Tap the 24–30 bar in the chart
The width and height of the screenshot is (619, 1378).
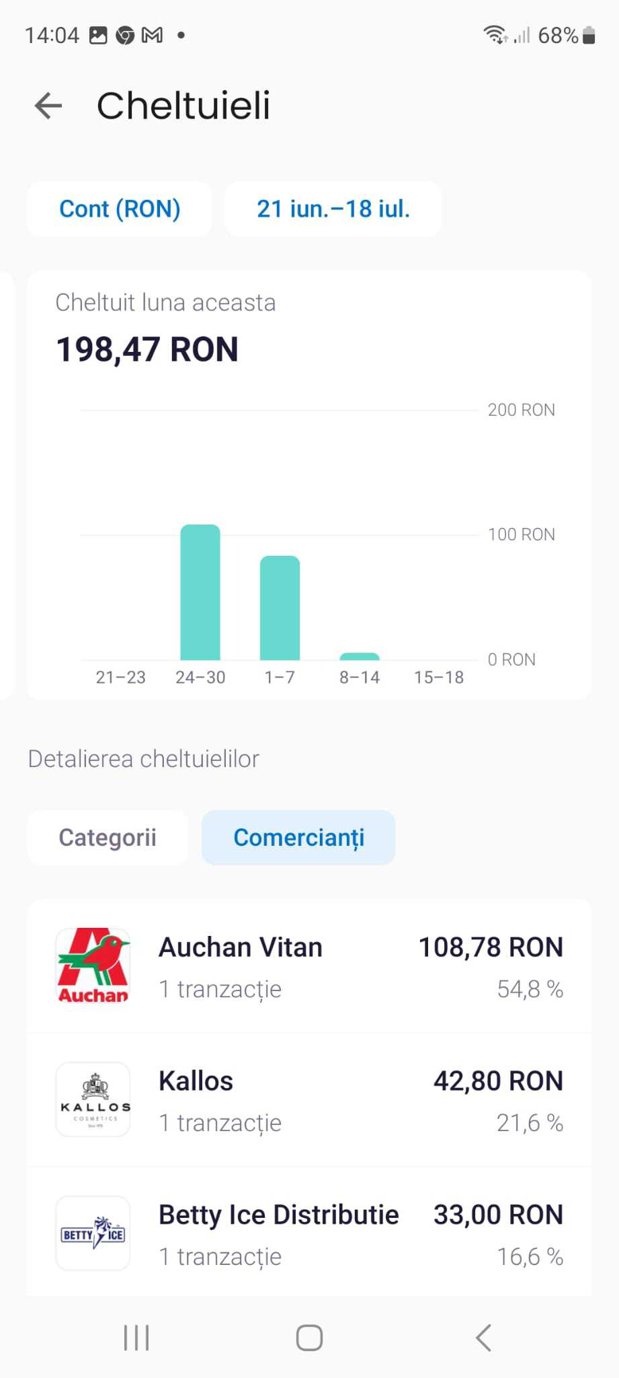pos(200,592)
